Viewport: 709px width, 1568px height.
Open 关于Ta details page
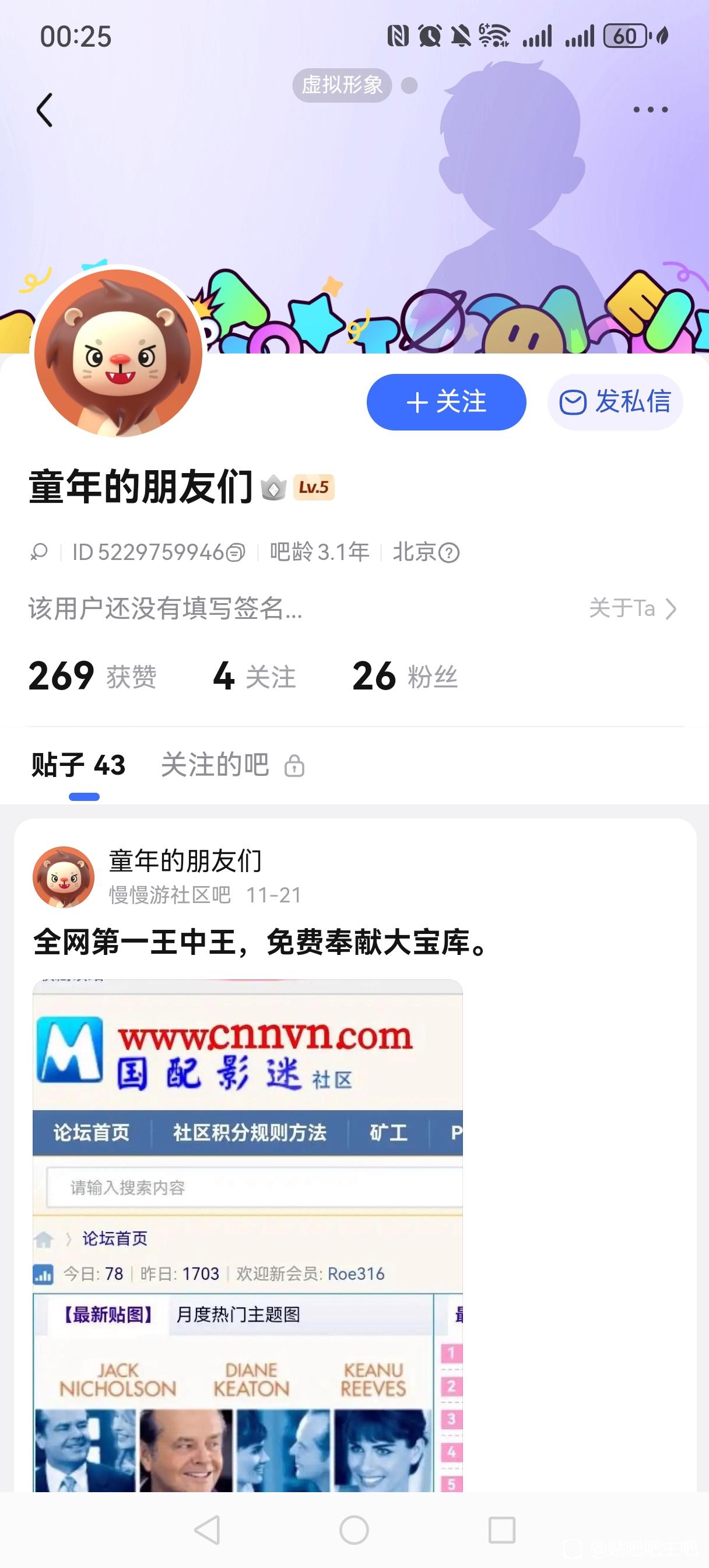[x=633, y=608]
